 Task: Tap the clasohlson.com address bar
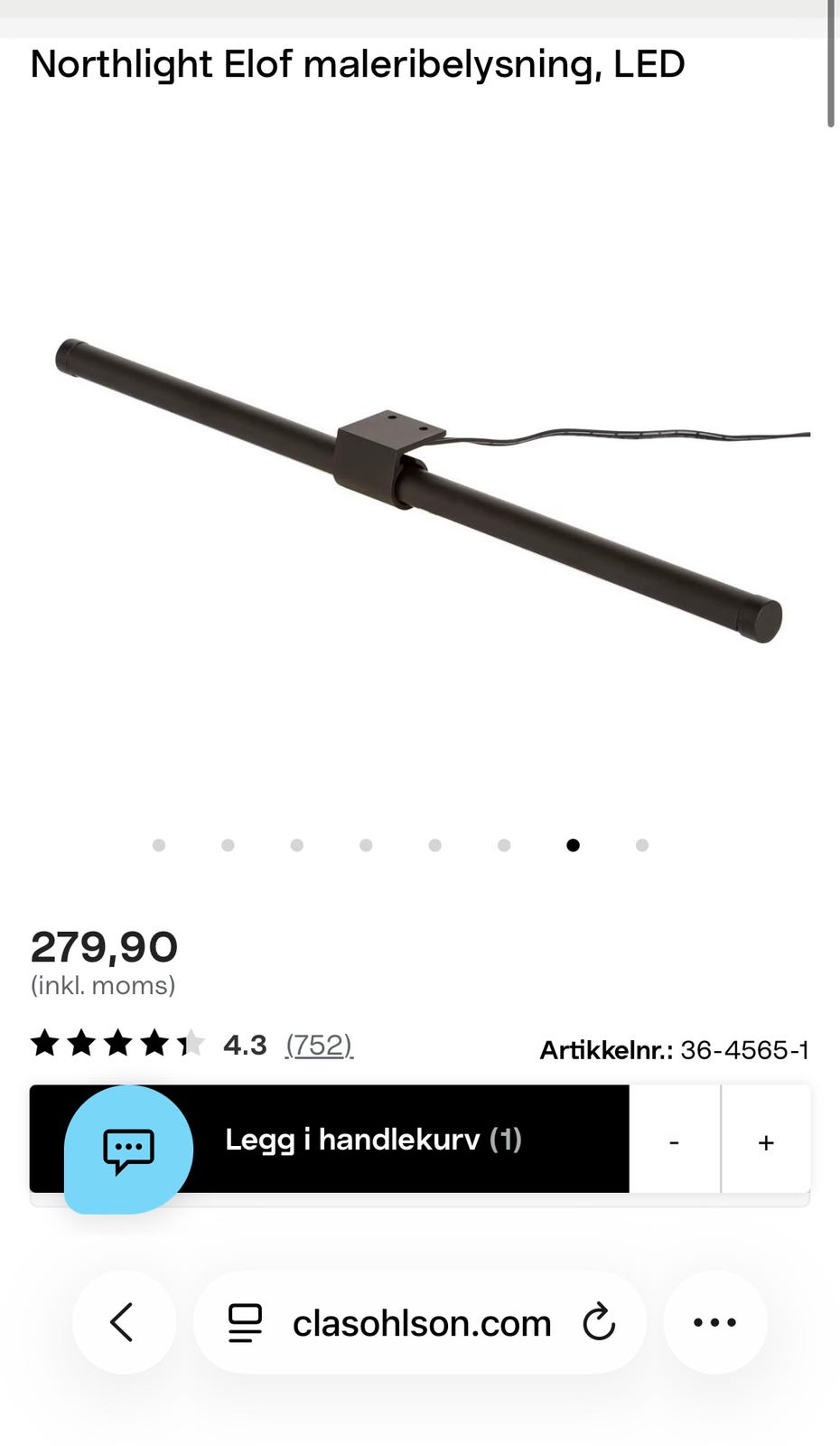[421, 1323]
